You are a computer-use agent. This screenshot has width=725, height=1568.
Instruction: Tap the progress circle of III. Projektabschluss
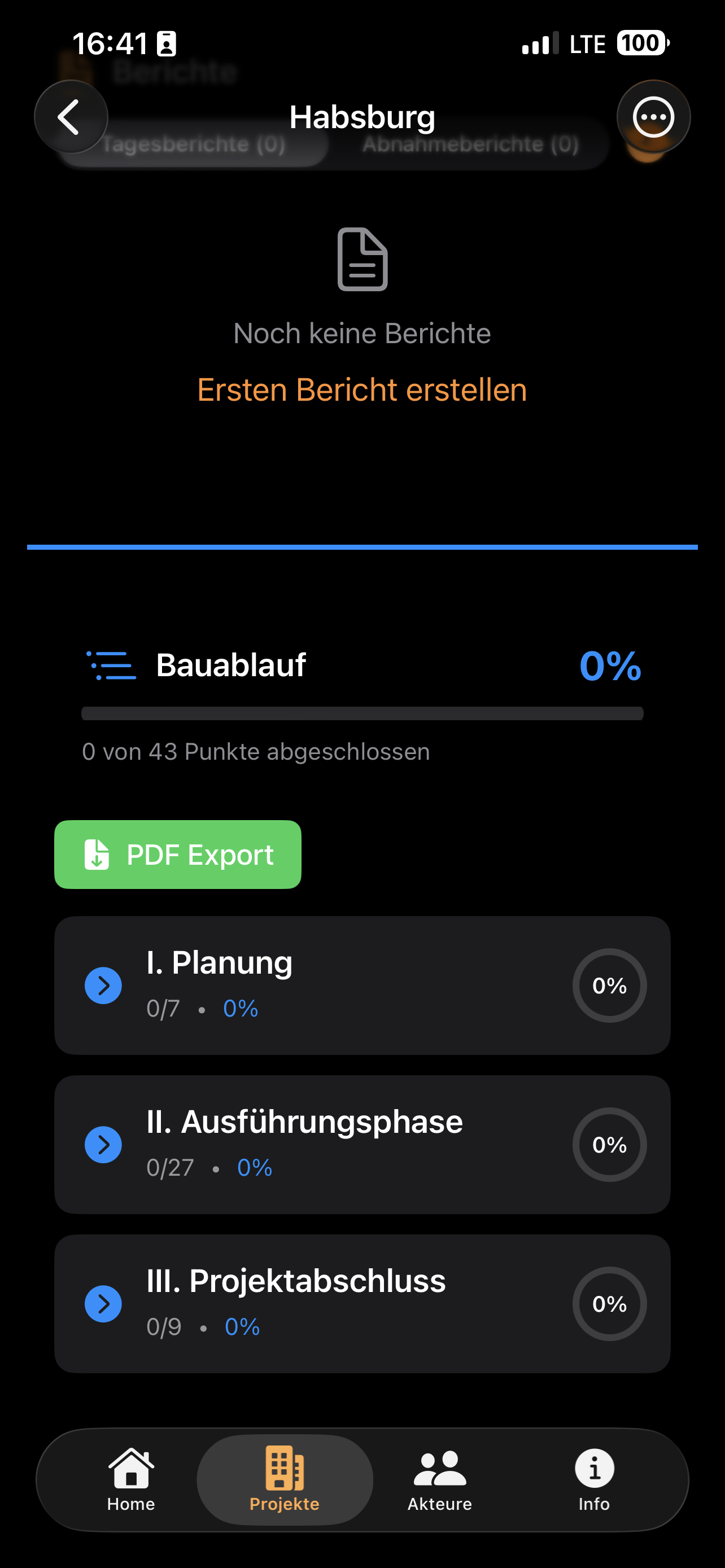[609, 1304]
